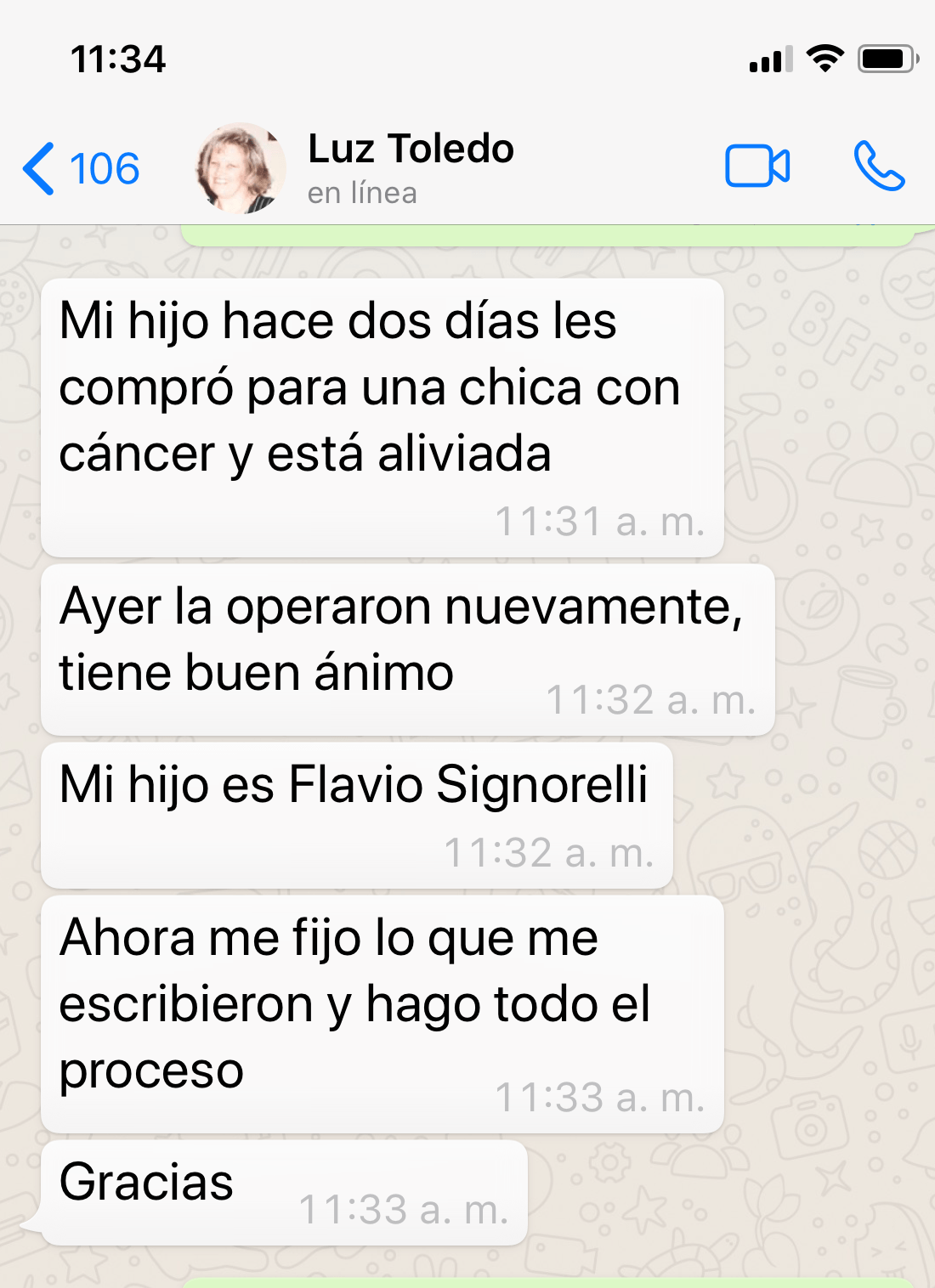Screen dimensions: 935x1288
Task: Go back to the chat list
Action: tap(79, 168)
